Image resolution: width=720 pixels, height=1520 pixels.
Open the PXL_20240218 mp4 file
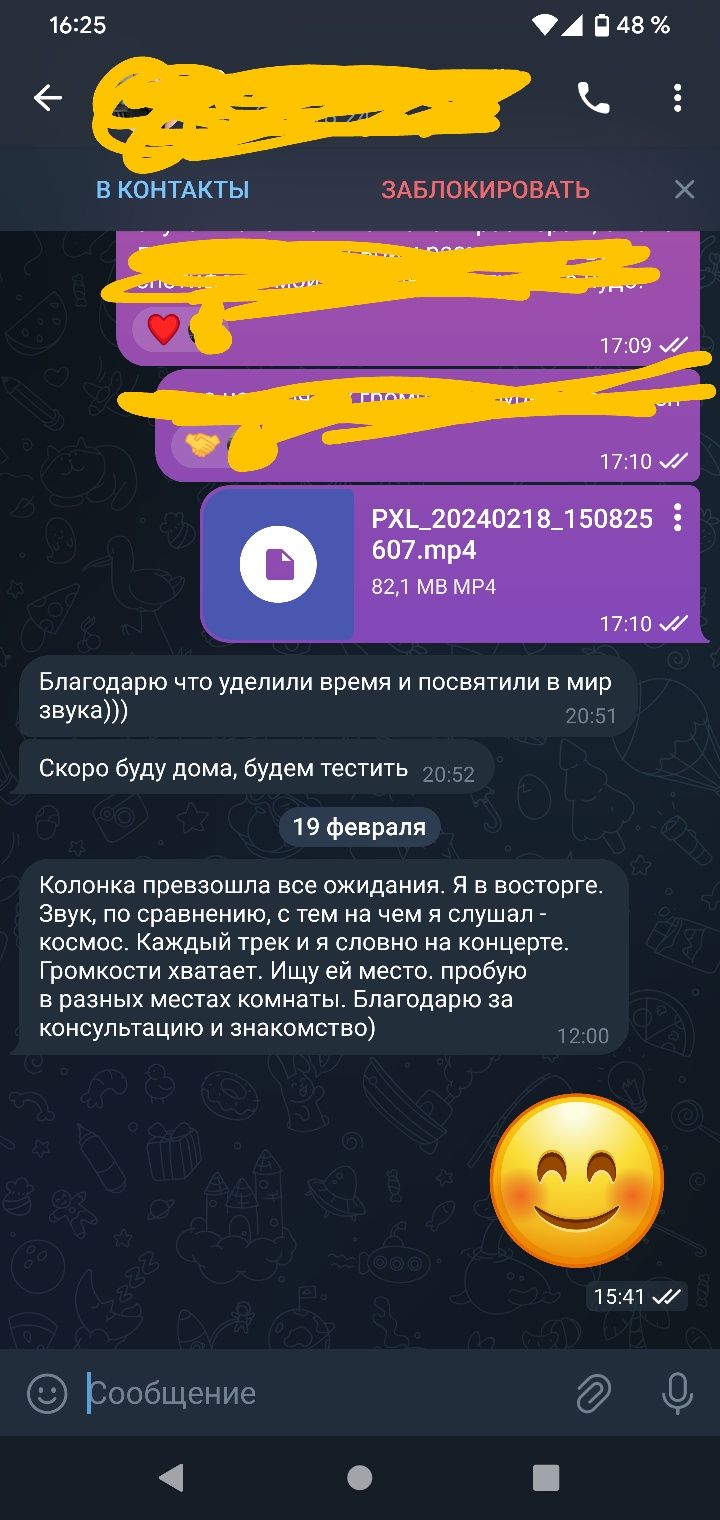[278, 565]
